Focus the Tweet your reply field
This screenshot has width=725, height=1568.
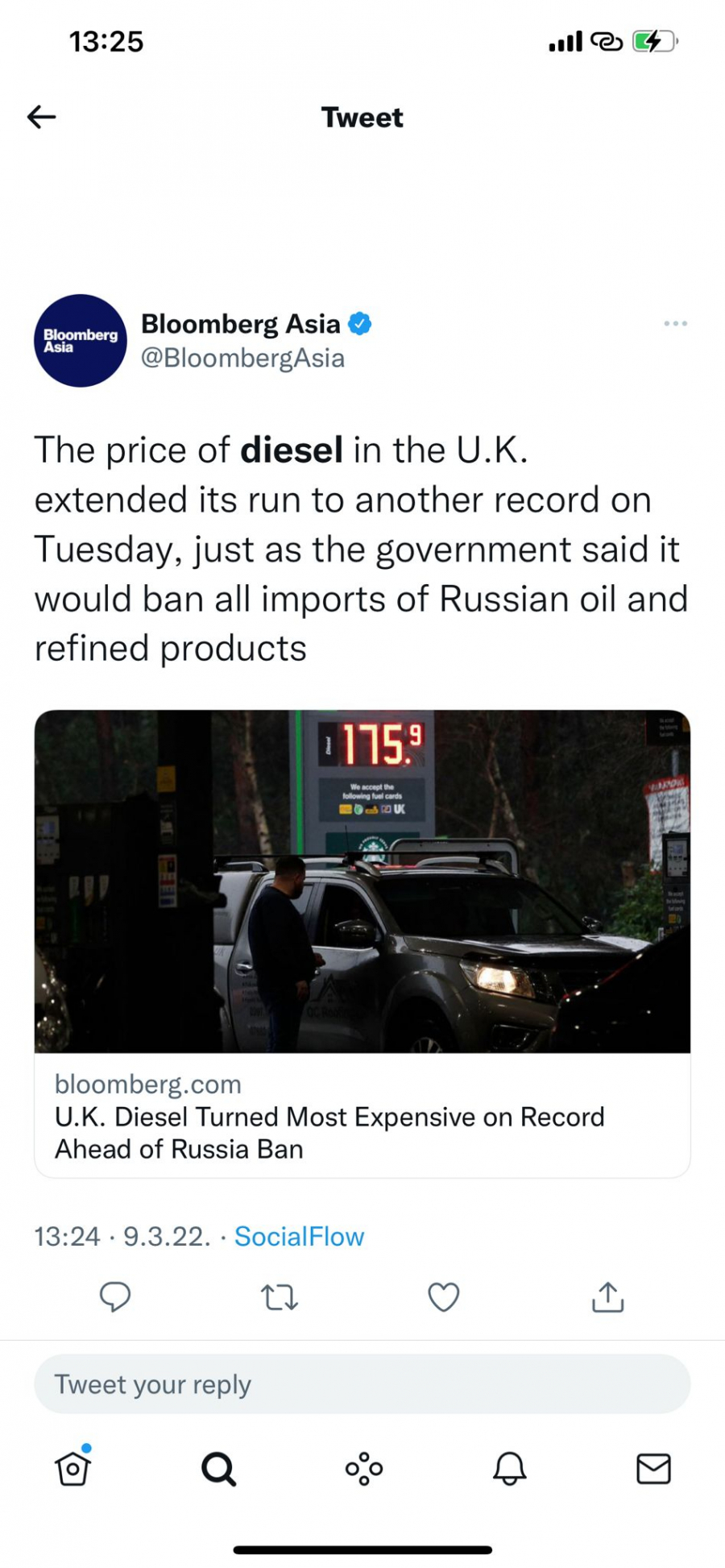pos(362,1384)
